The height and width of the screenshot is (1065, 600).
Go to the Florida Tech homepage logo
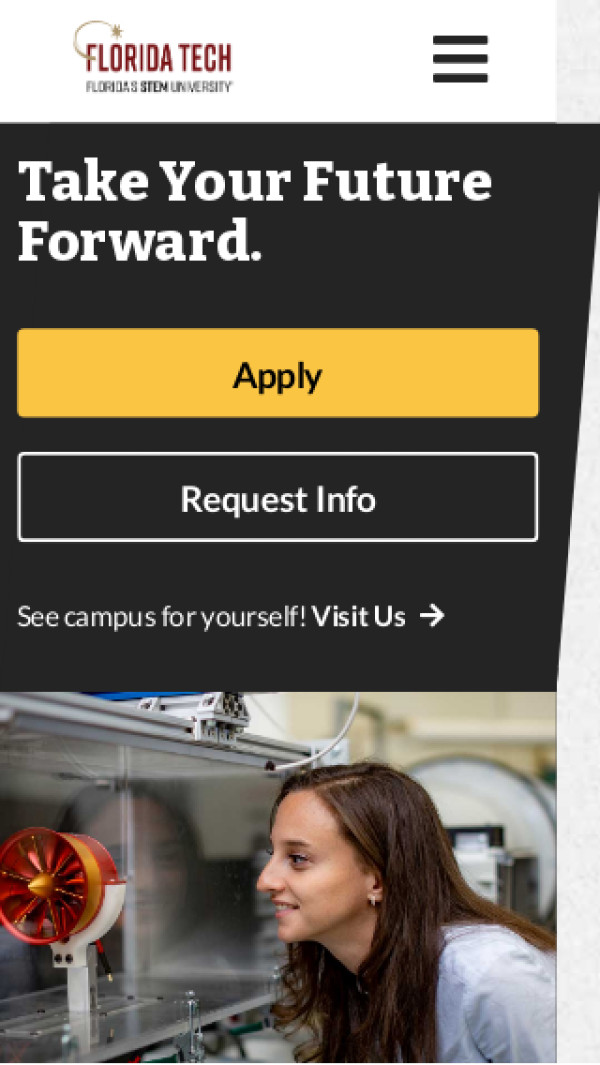coord(153,58)
